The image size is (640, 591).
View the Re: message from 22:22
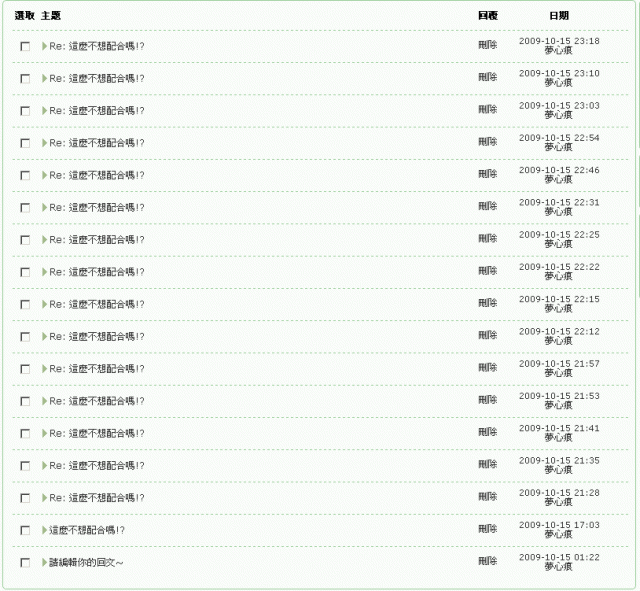(x=97, y=272)
